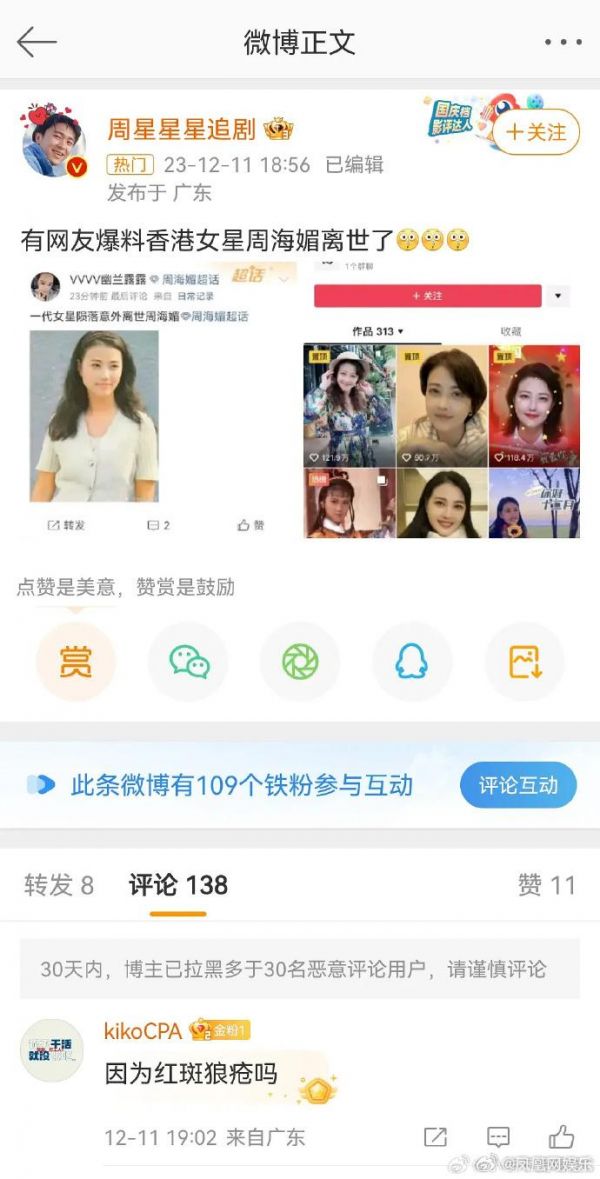
Task: Open kikoCPA's profile avatar
Action: pos(52,1050)
